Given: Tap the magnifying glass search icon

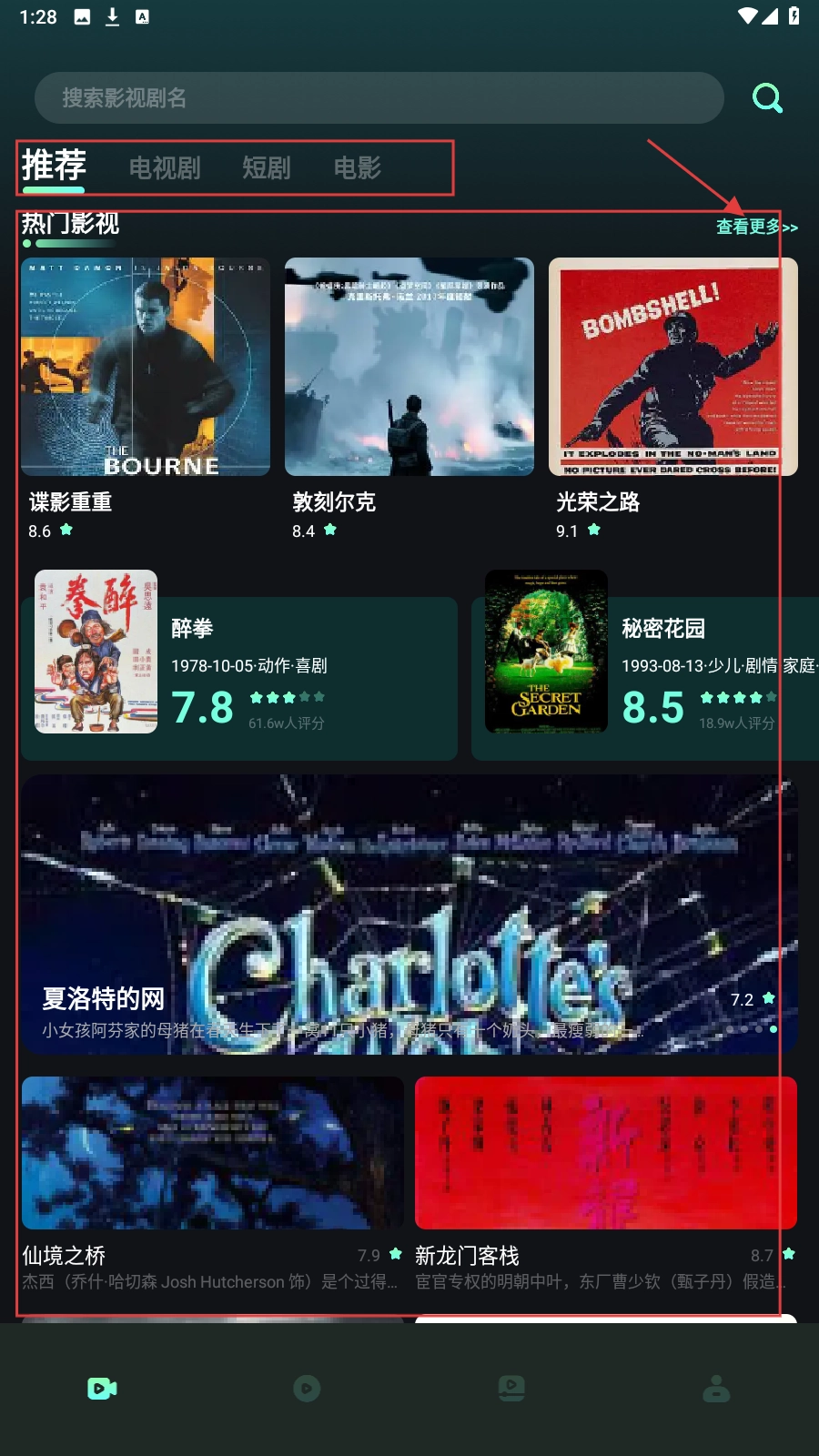Looking at the screenshot, I should [x=767, y=97].
